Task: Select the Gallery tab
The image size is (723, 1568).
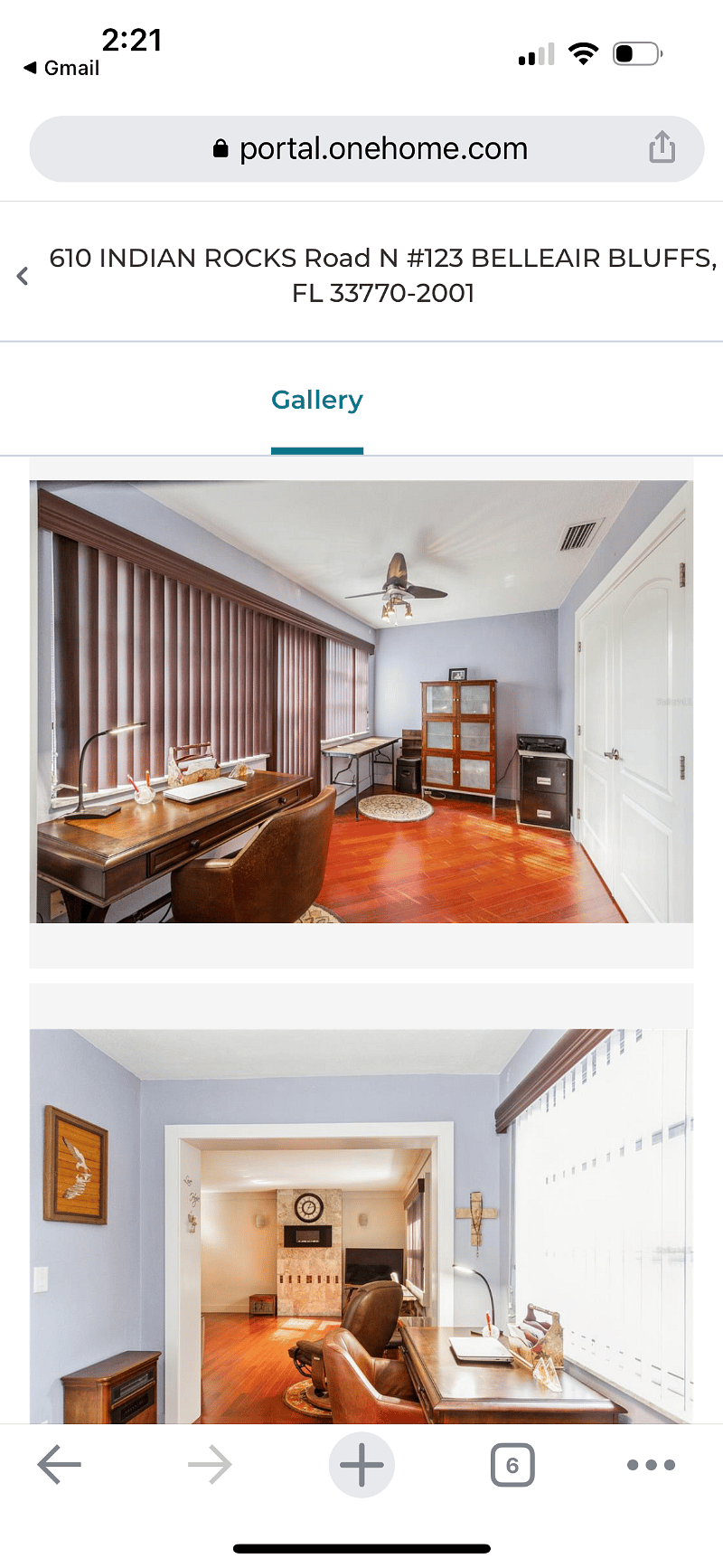Action: coord(317,400)
